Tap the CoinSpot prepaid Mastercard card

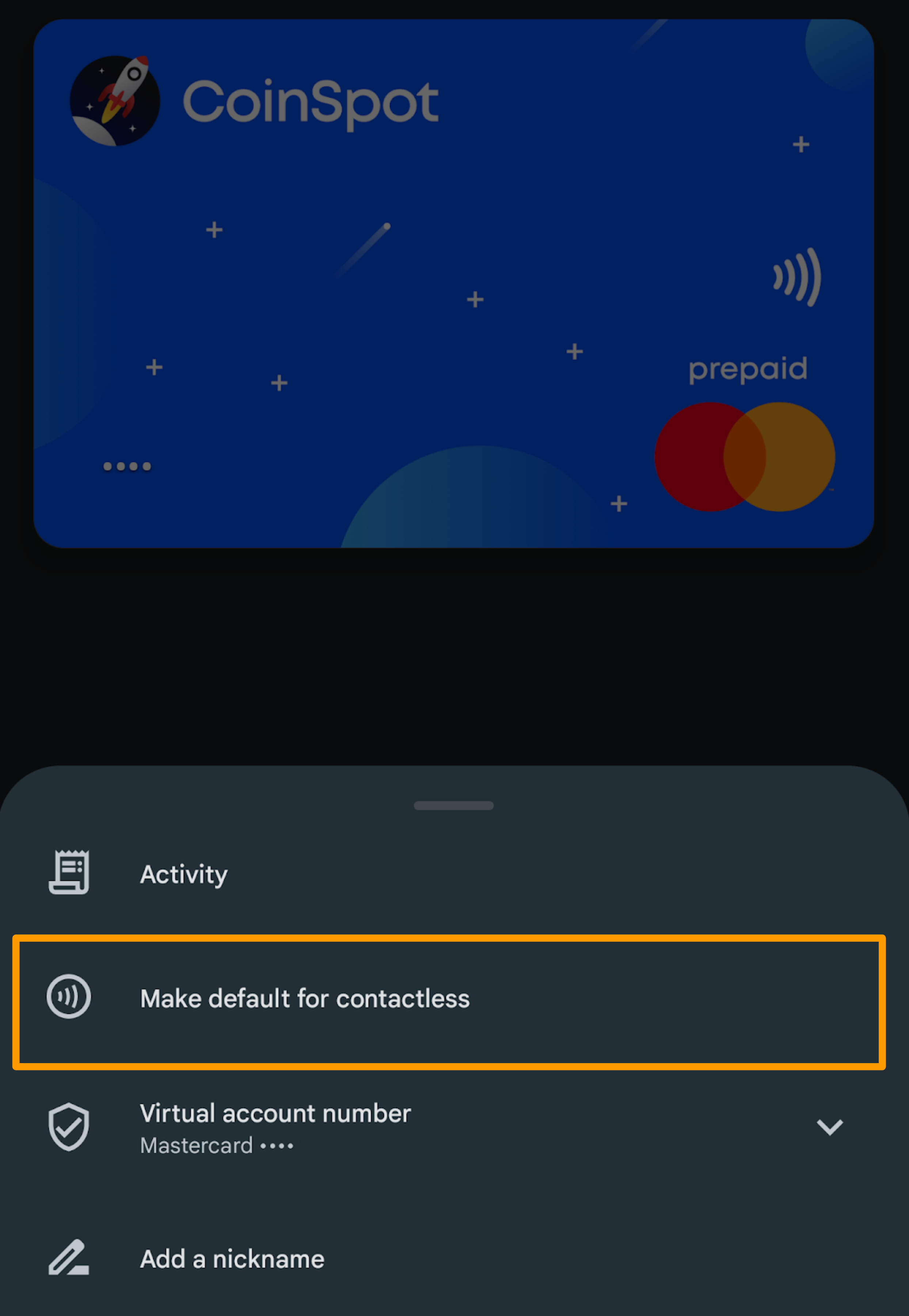point(453,283)
